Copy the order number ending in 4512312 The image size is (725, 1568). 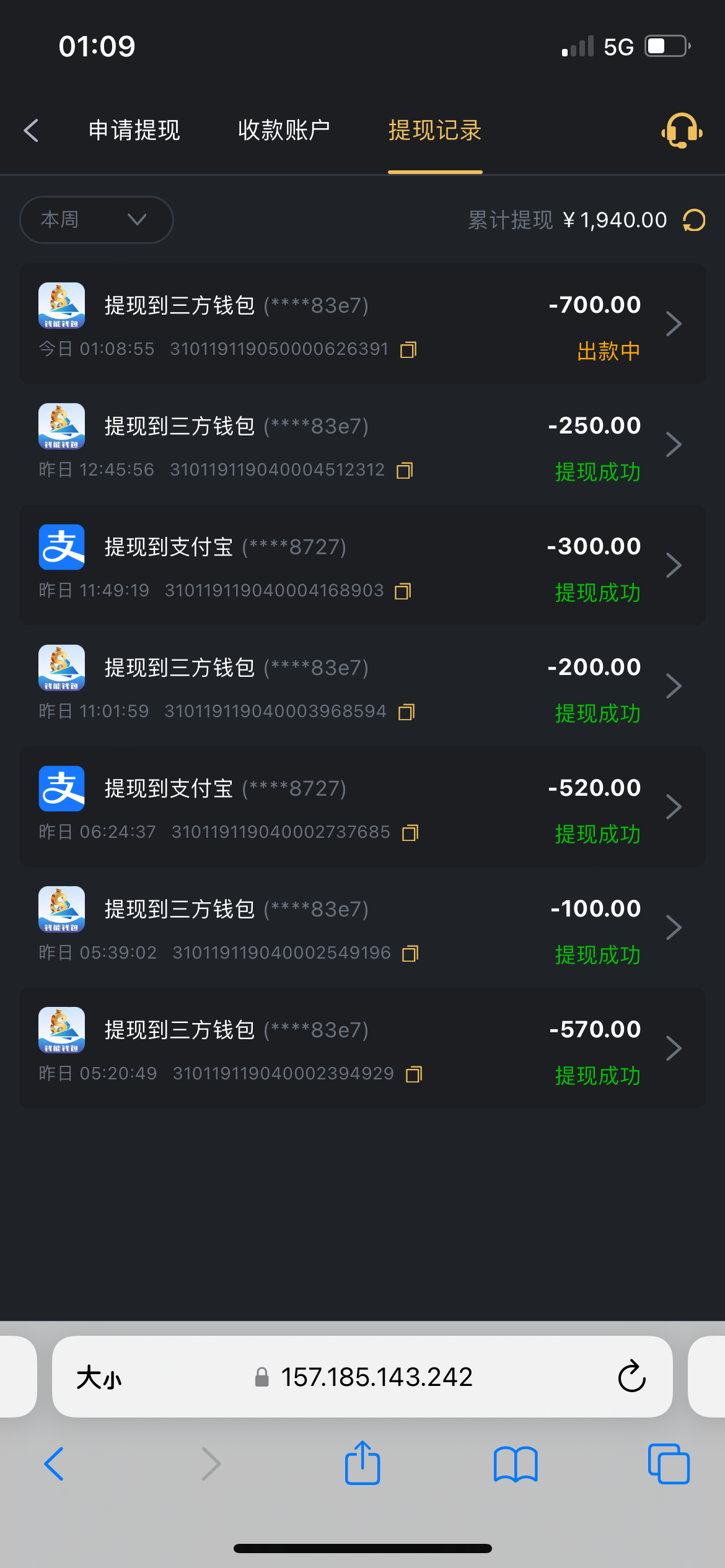(405, 471)
